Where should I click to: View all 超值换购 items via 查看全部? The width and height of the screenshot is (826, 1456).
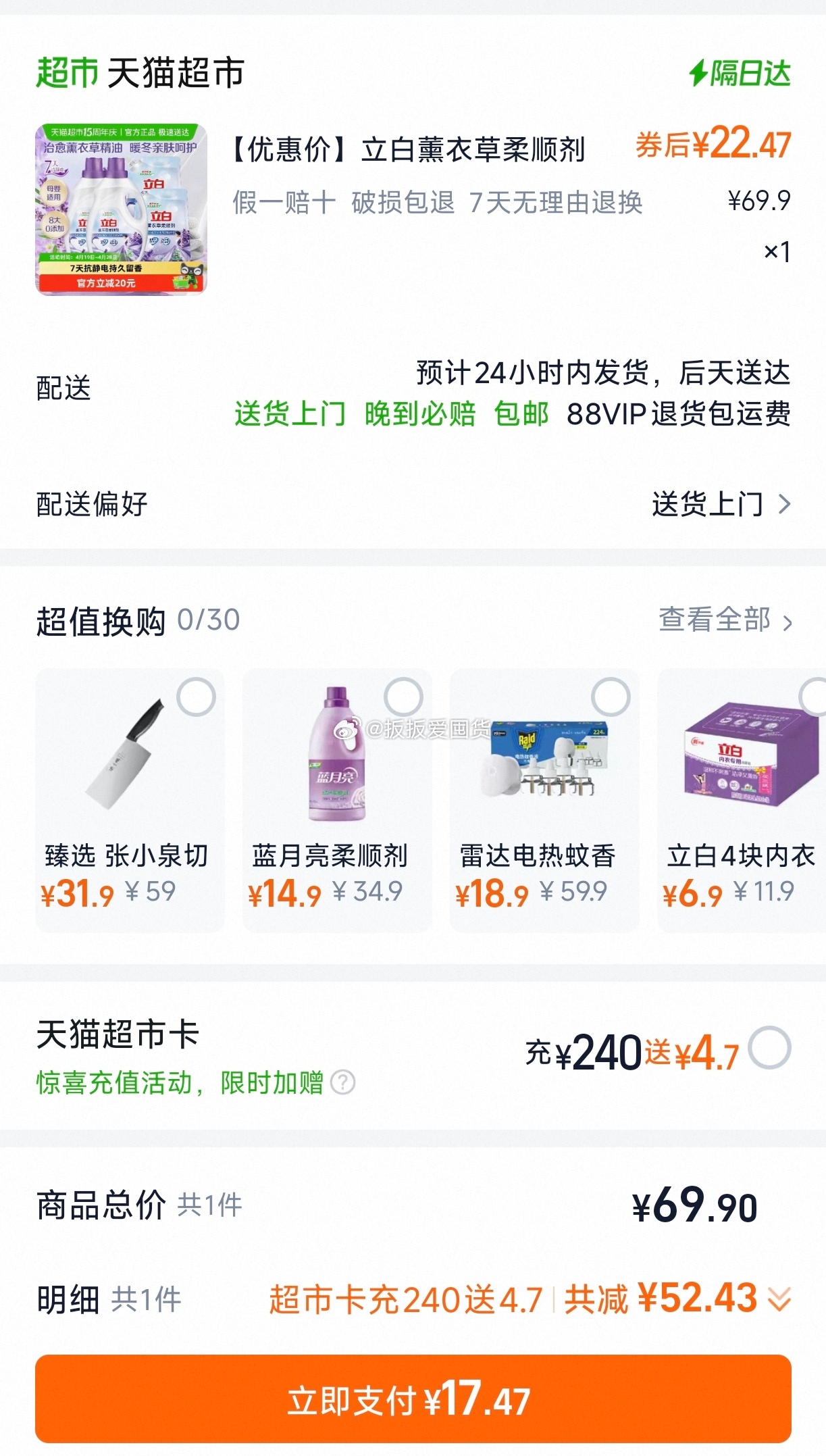tap(725, 620)
